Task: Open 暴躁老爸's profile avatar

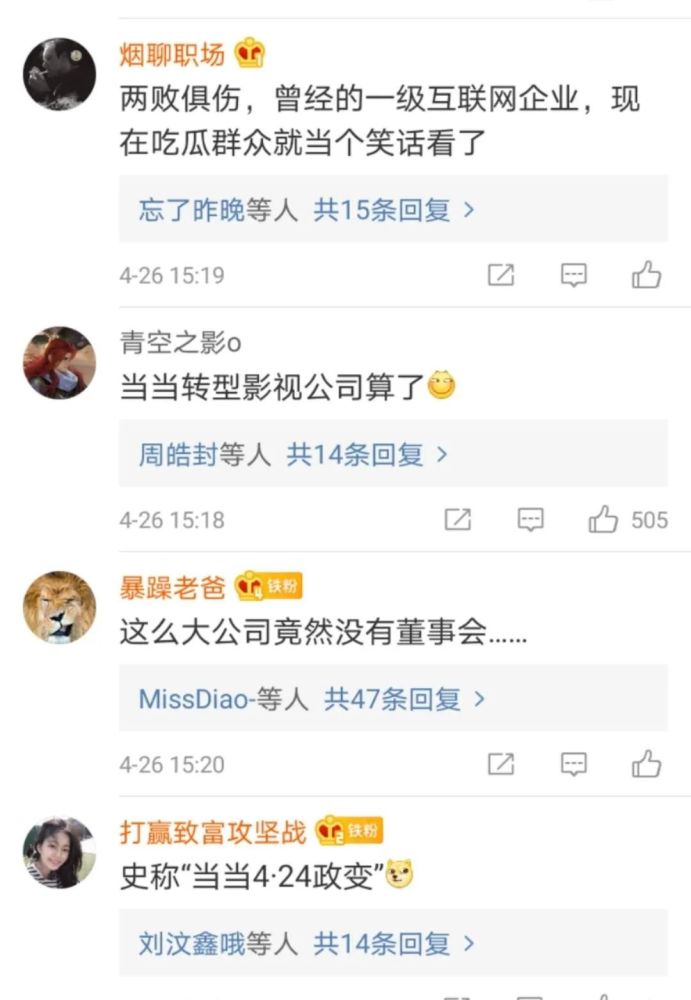Action: click(60, 607)
